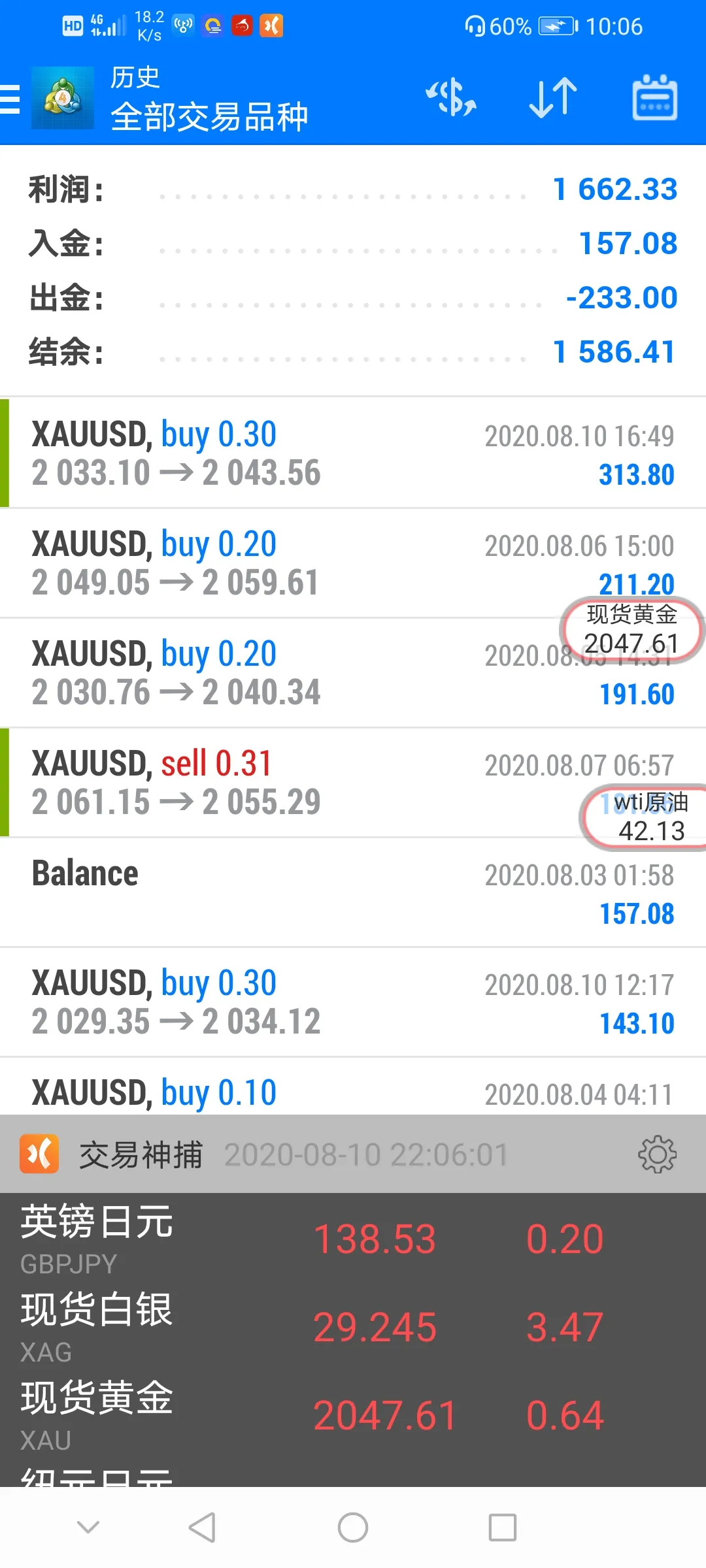Select the 现货黄金 XAU quote row
706x1568 pixels.
point(353,1415)
